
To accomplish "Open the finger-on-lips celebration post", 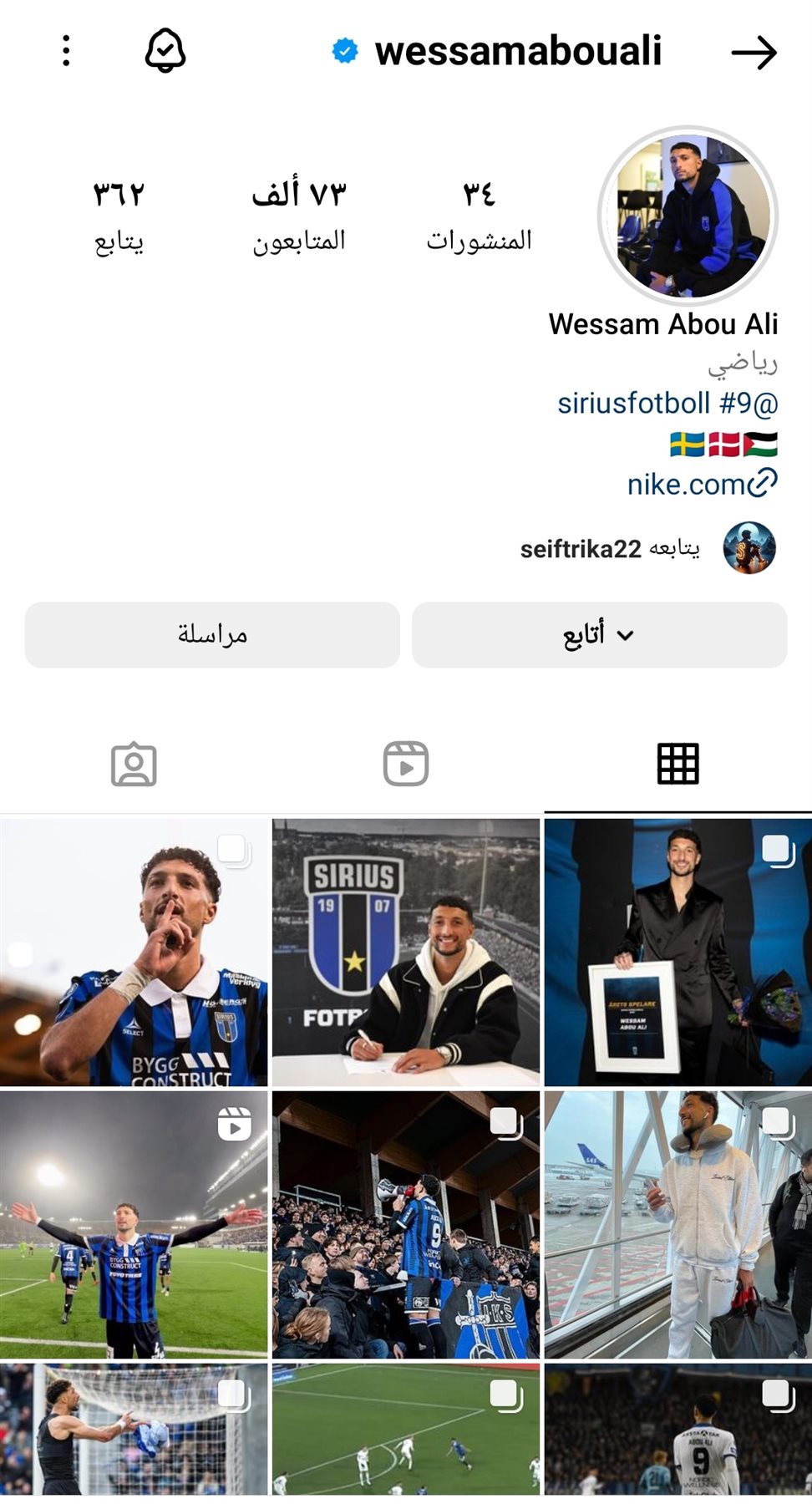I will coord(134,953).
